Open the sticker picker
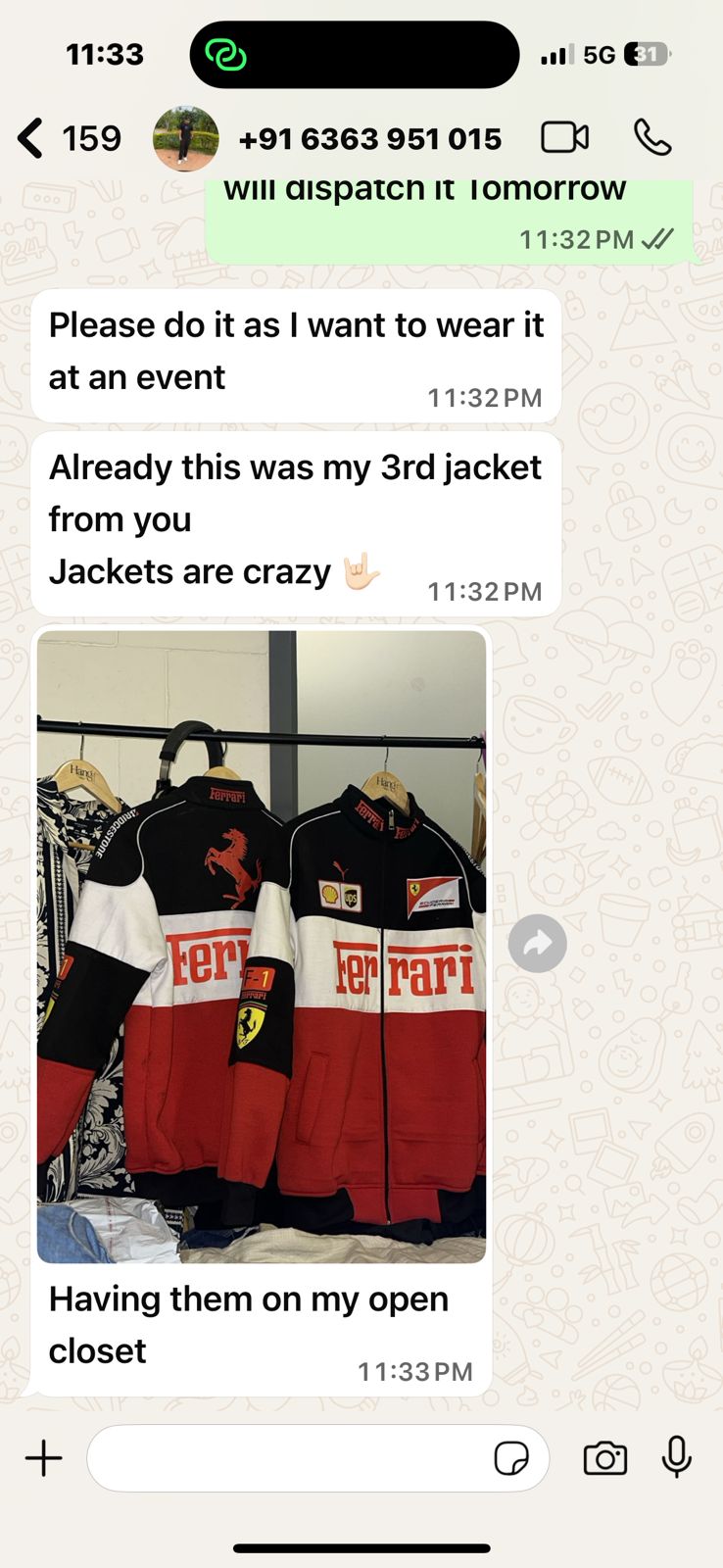 511,1458
